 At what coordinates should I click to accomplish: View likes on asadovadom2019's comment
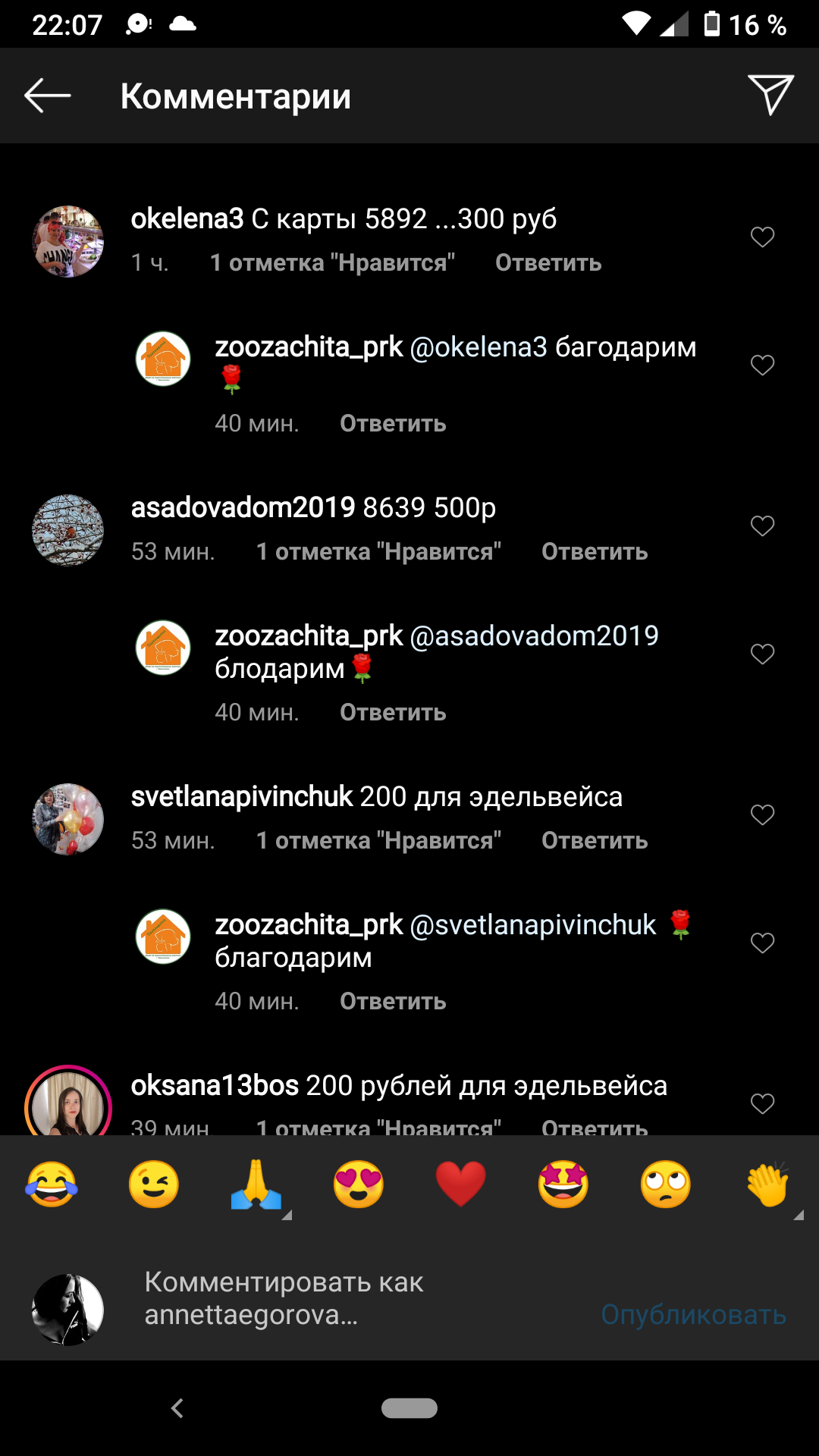point(378,552)
